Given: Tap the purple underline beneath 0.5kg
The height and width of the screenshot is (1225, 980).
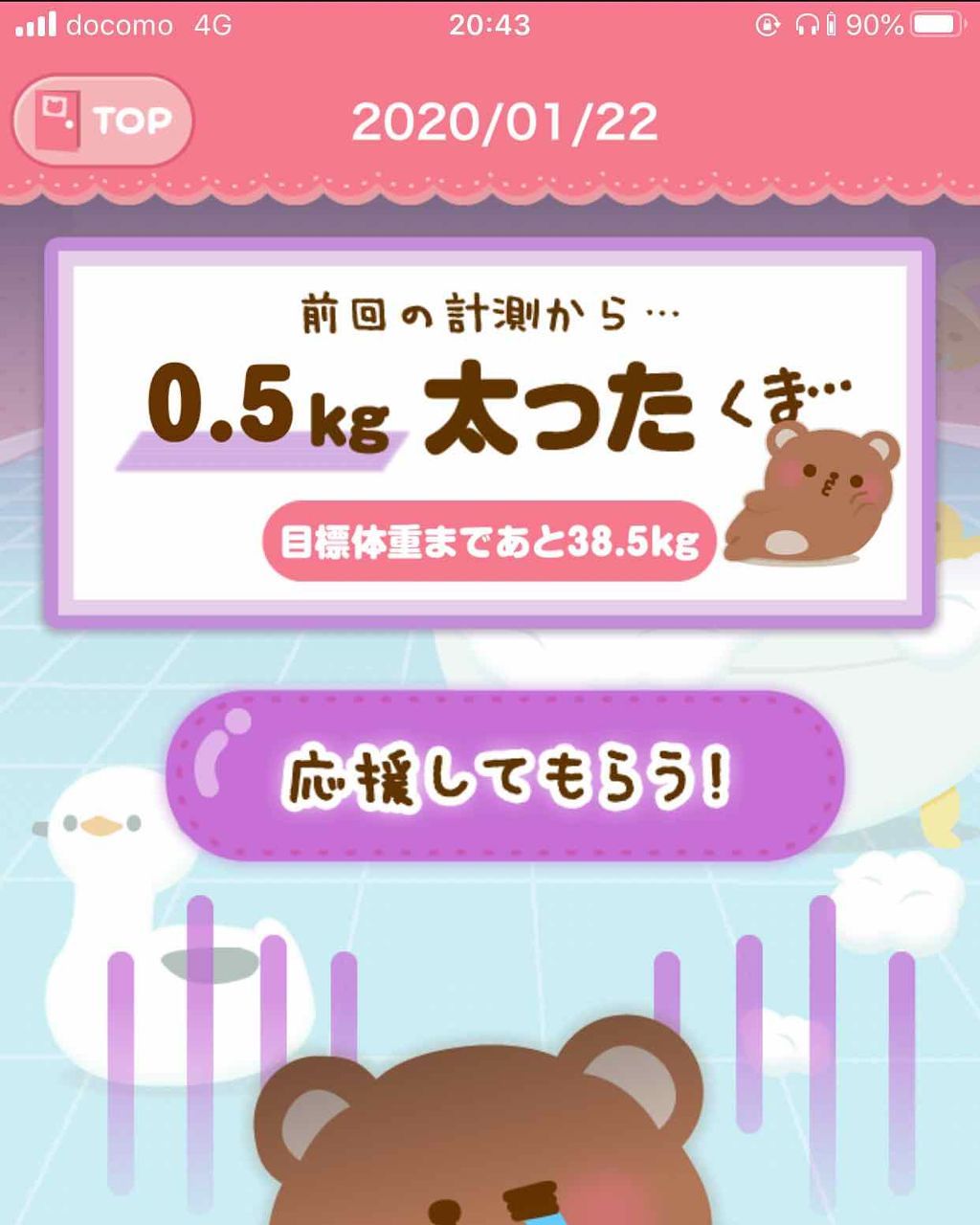Looking at the screenshot, I should coord(191,459).
